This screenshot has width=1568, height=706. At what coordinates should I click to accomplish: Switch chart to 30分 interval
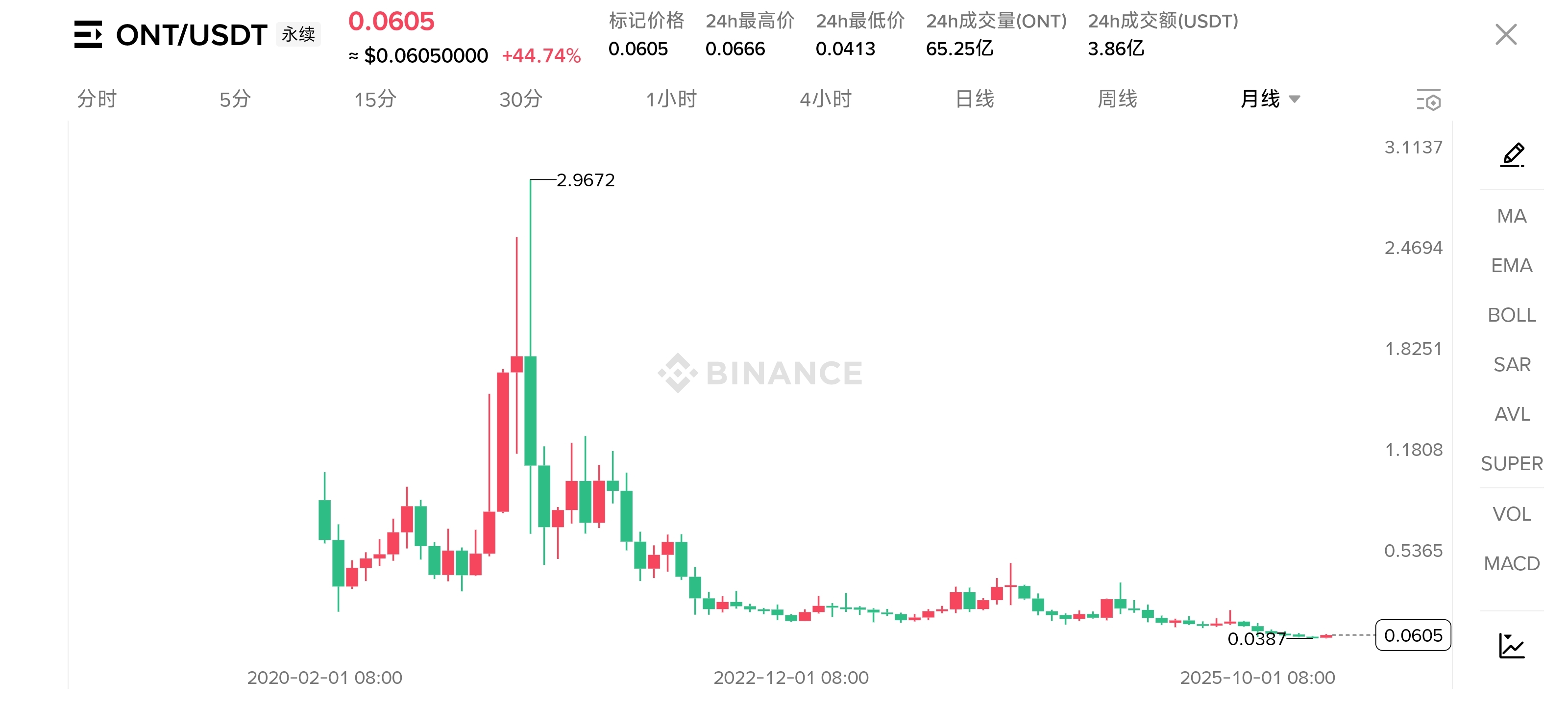[x=520, y=99]
